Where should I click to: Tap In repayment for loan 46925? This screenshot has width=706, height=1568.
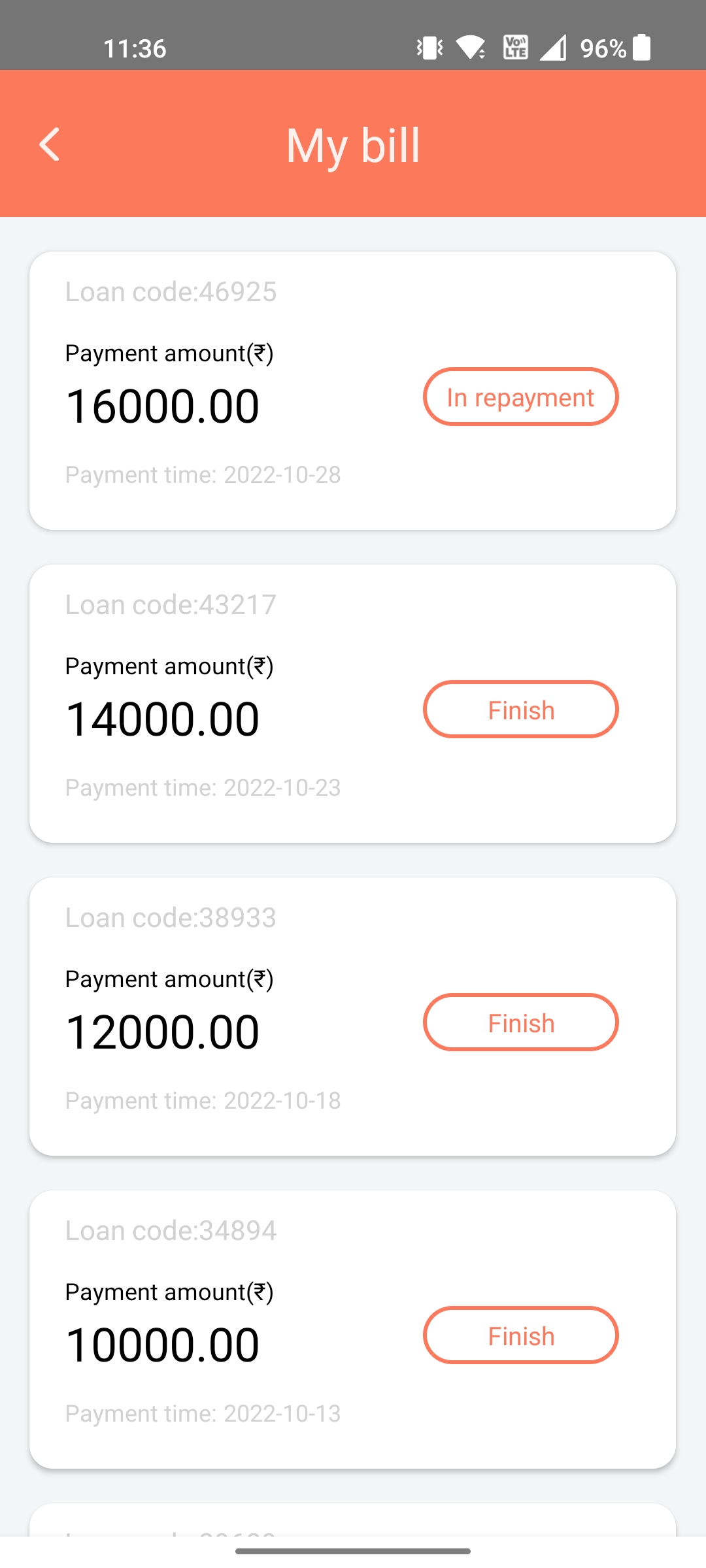point(520,397)
